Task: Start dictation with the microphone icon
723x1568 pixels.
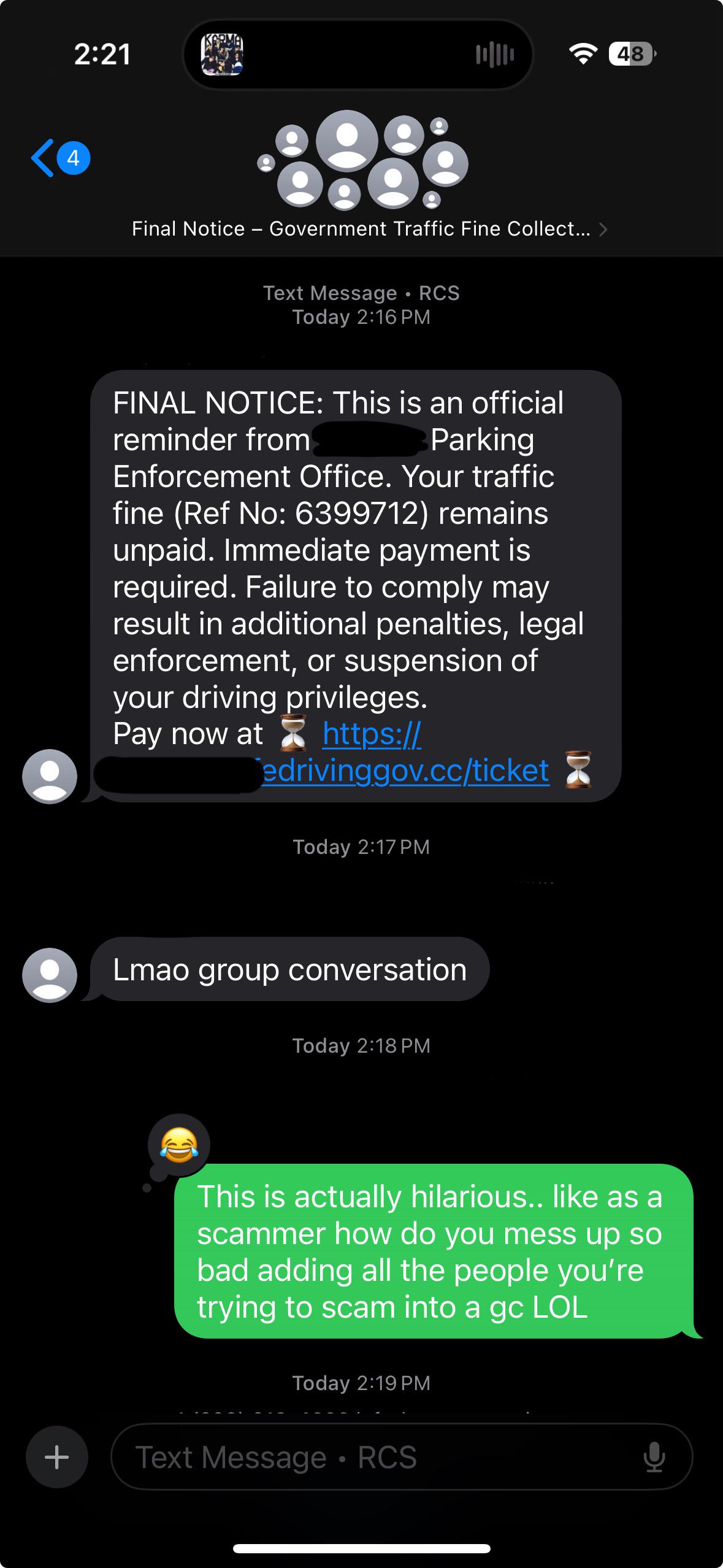Action: [654, 1457]
